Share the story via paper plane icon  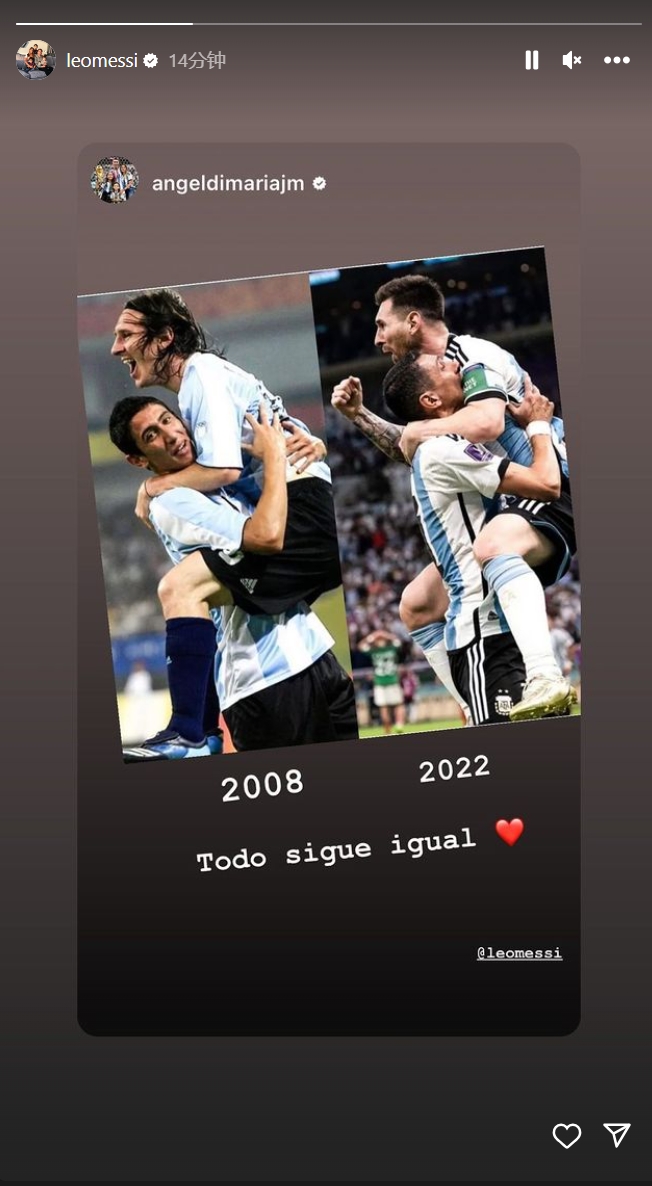coord(617,1134)
